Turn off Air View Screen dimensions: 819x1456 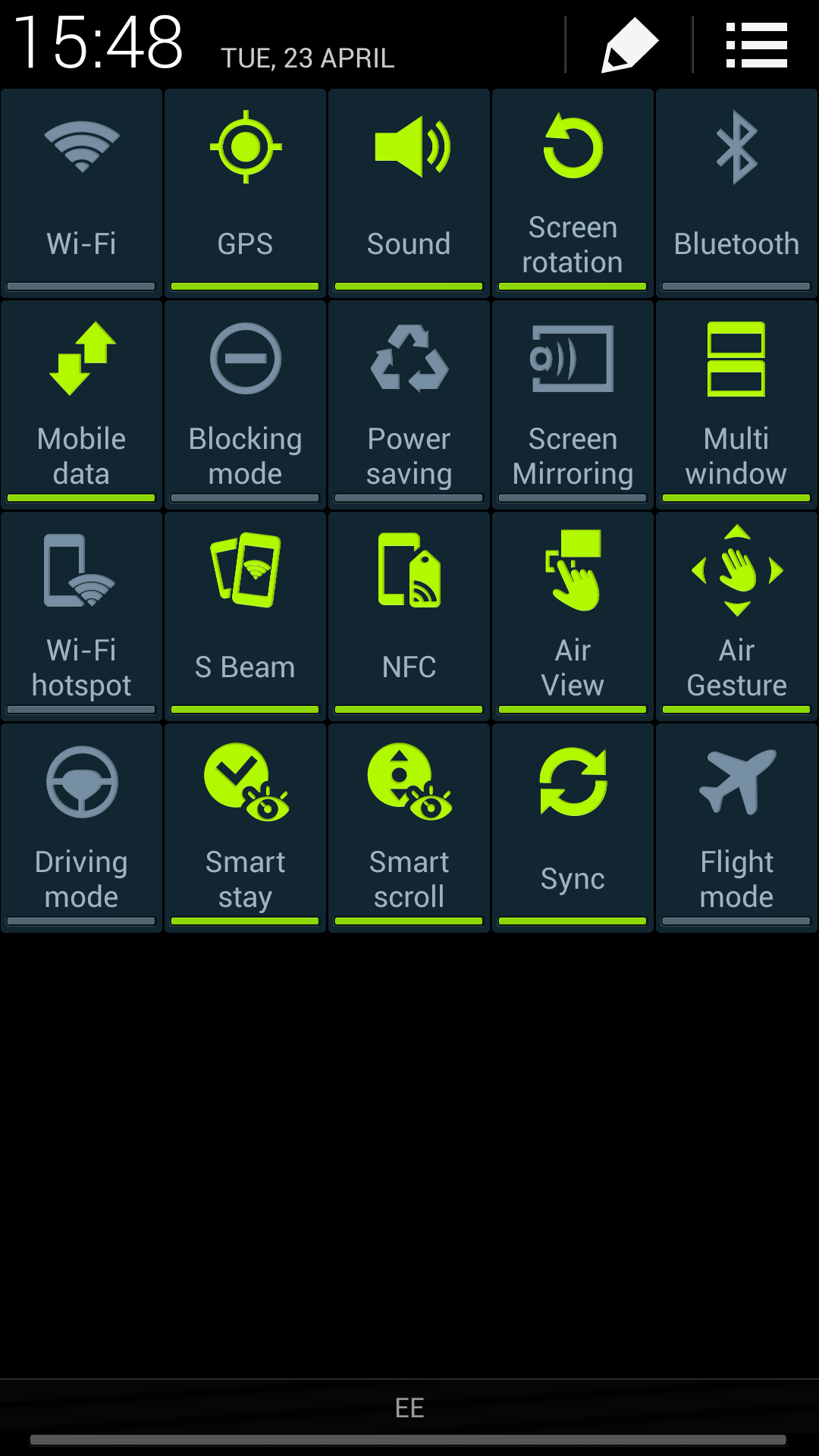pos(573,615)
